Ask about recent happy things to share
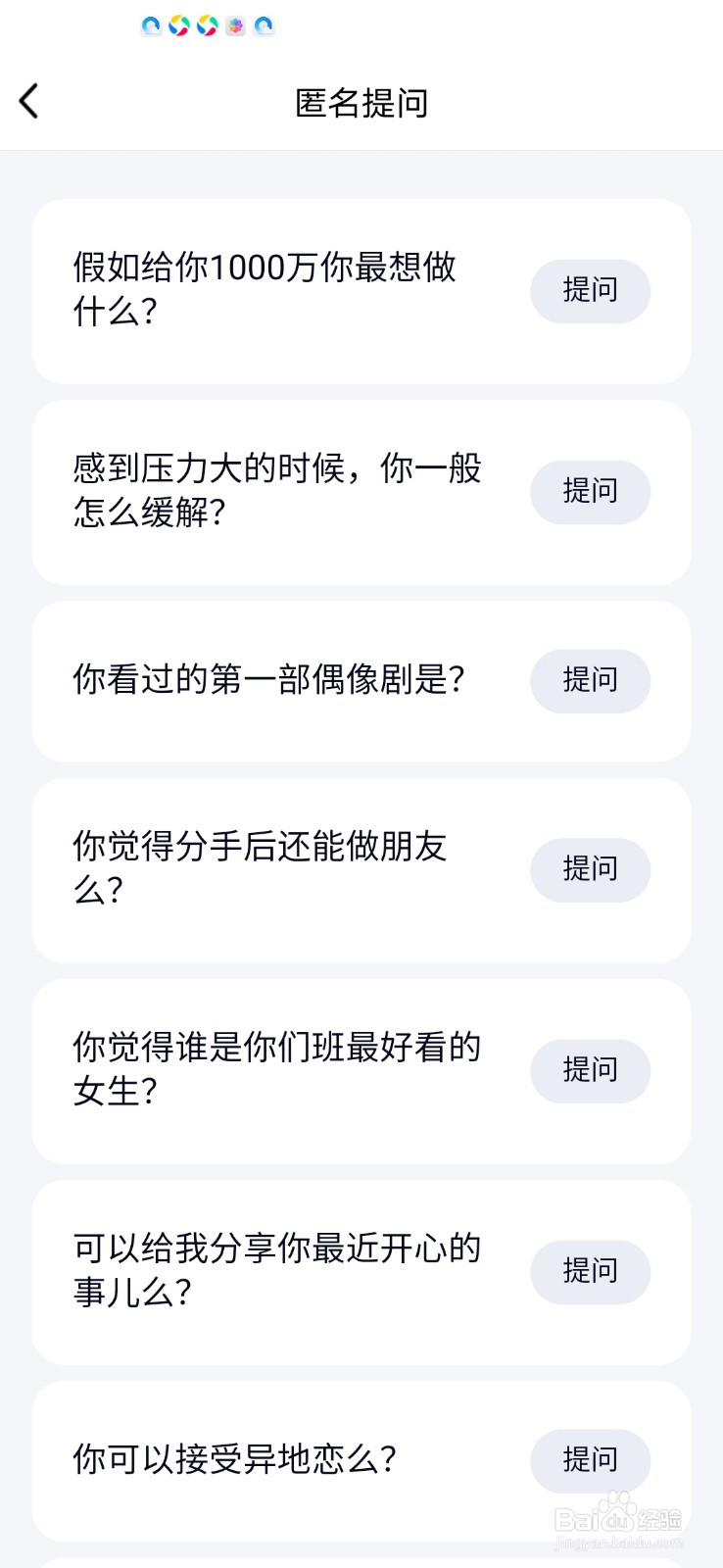 pyautogui.click(x=590, y=1271)
